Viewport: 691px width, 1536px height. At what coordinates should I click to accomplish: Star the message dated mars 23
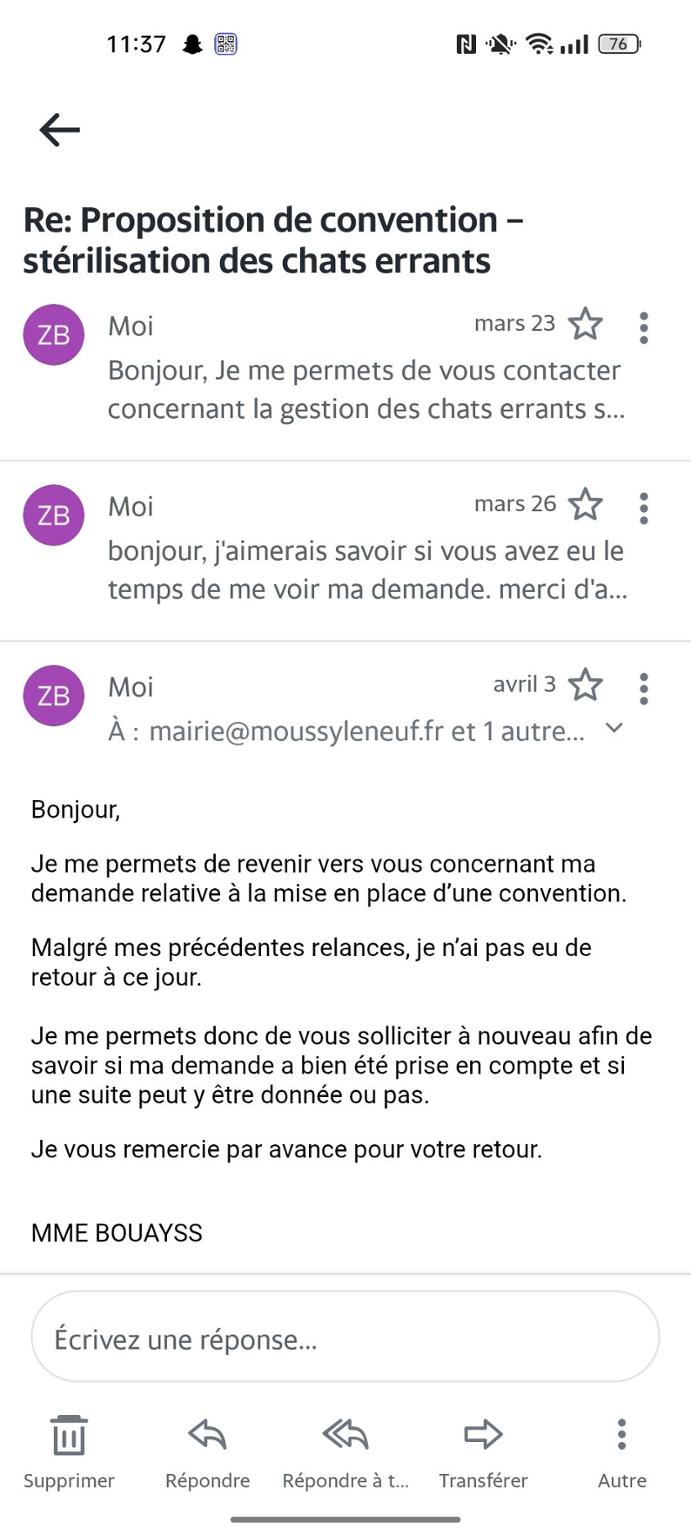tap(585, 325)
